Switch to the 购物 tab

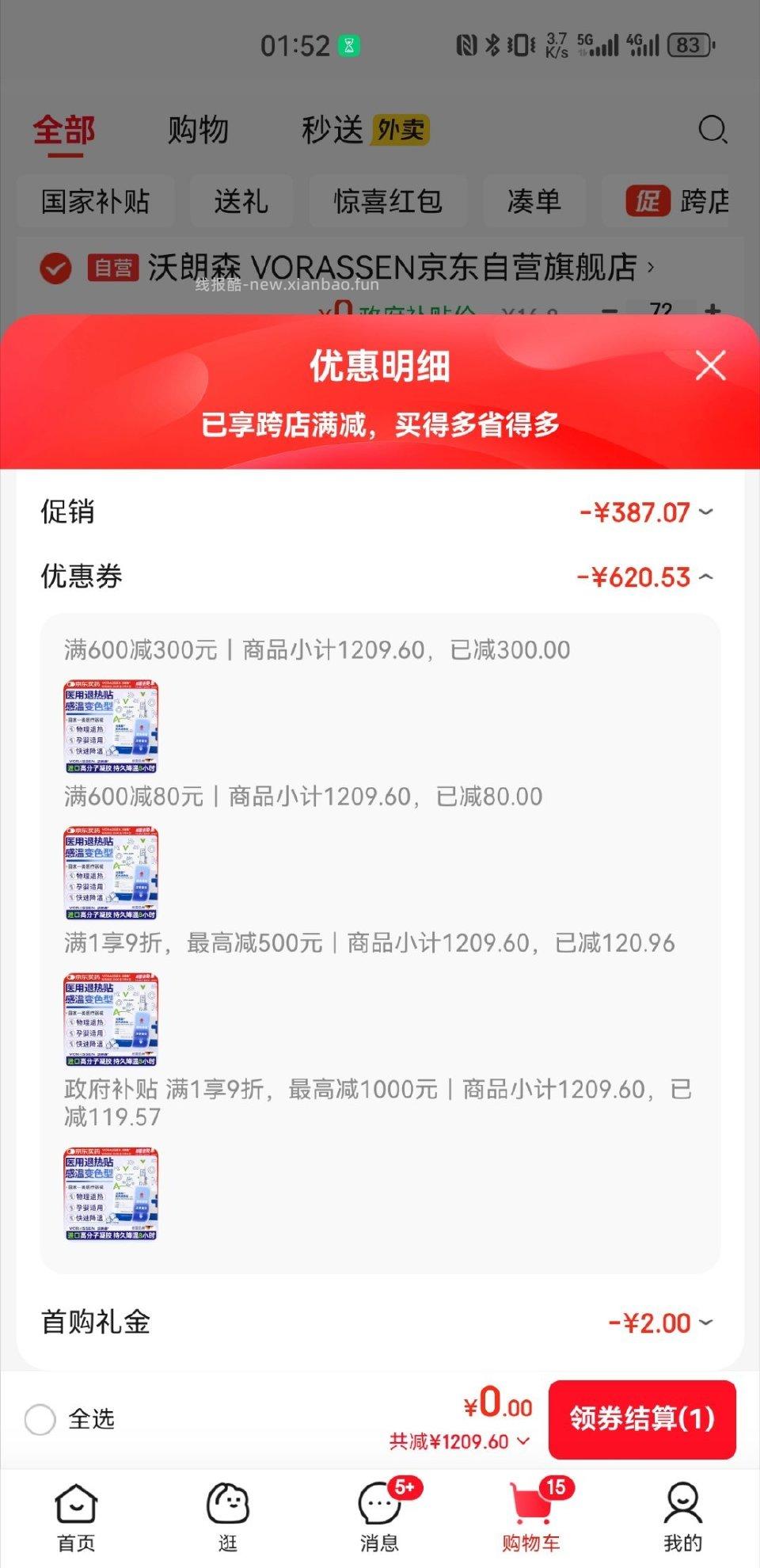[198, 129]
